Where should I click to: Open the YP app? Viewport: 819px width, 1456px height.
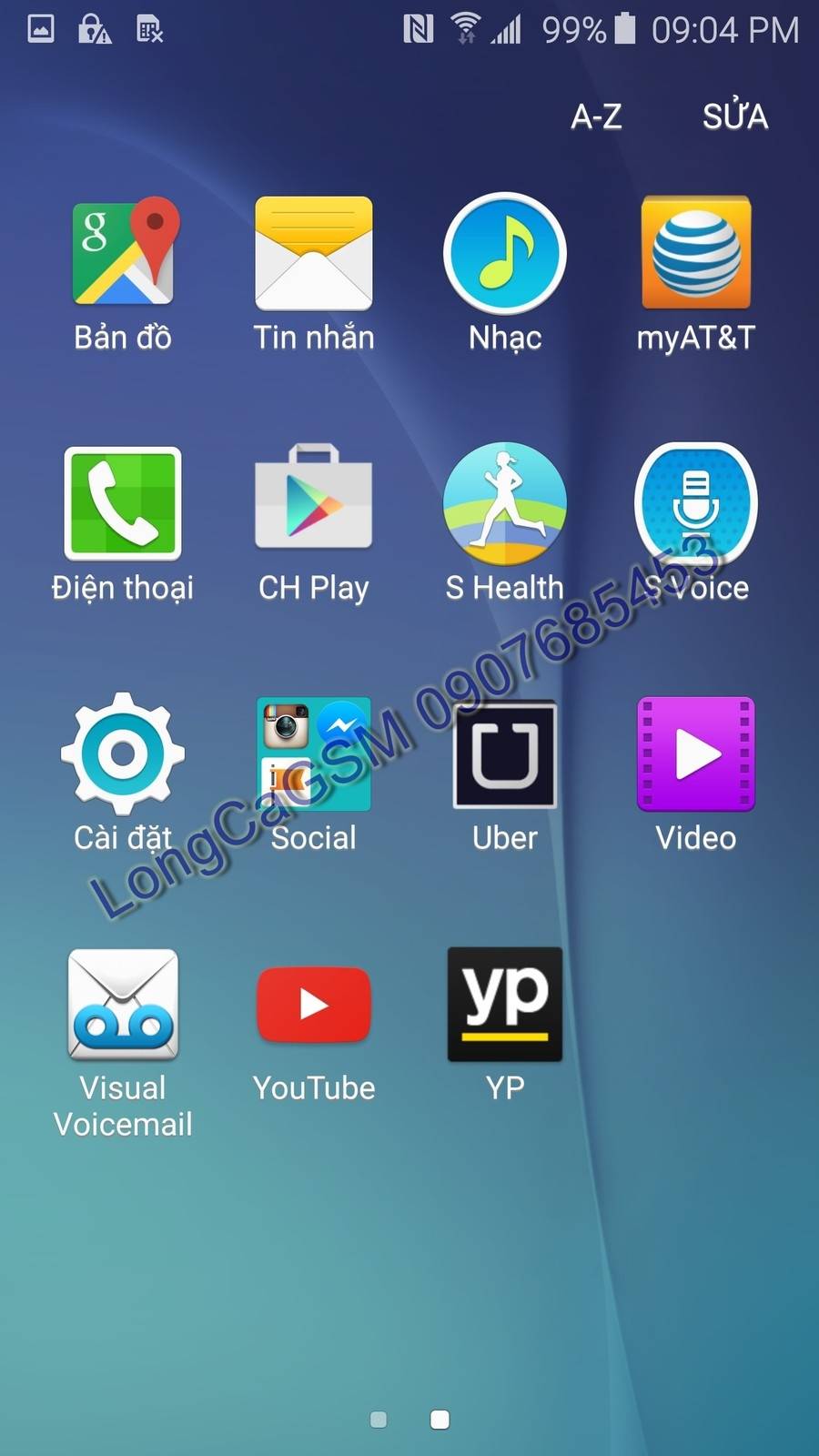tap(505, 1005)
